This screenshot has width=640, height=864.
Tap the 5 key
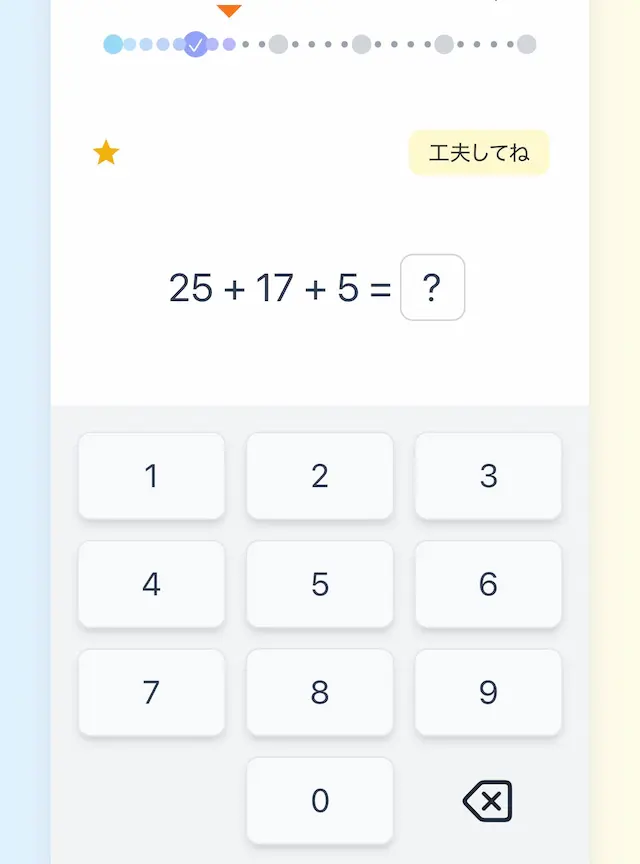320,584
